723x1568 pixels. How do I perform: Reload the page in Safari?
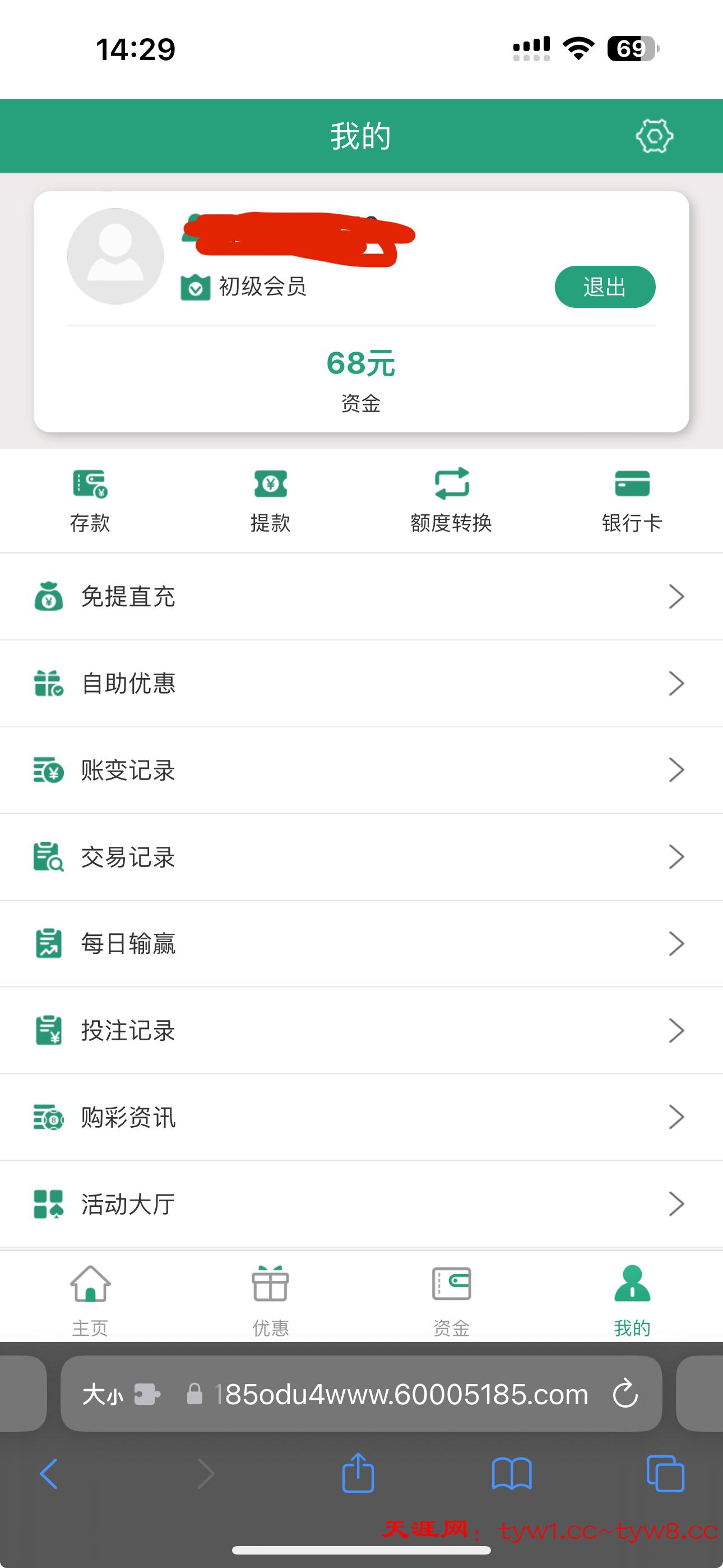[x=625, y=1395]
